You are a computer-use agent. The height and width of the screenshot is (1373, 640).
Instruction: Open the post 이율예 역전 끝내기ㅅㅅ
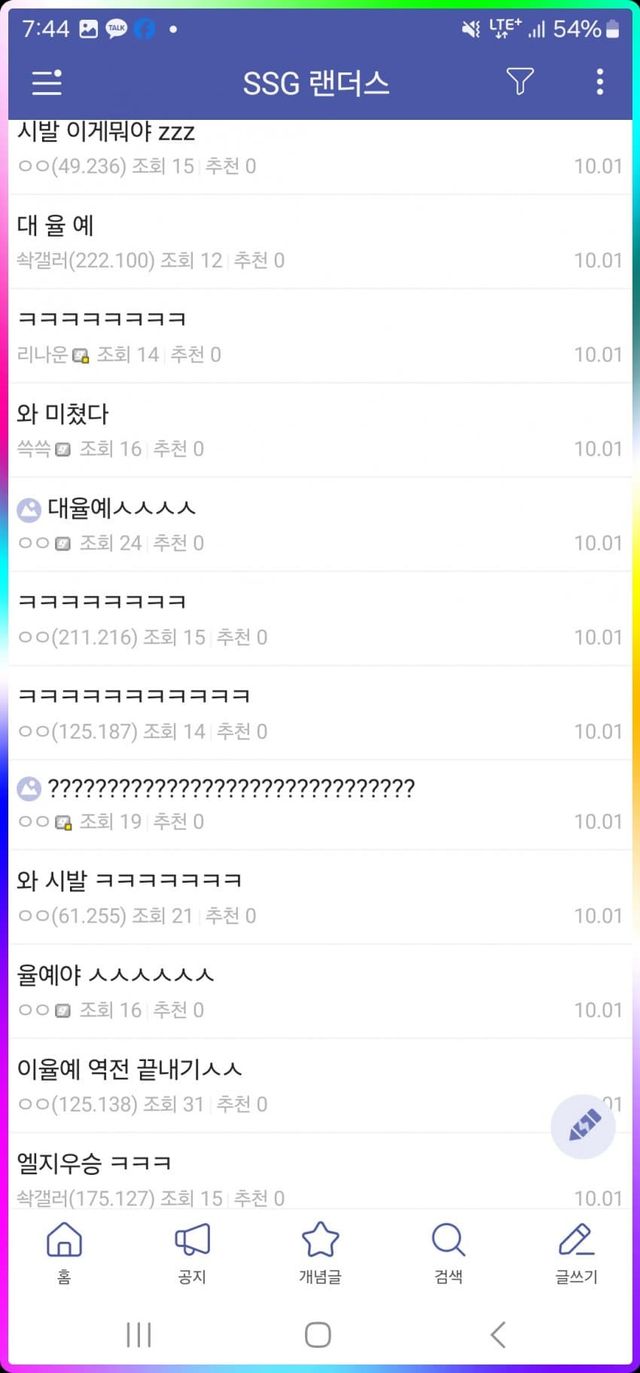click(130, 1069)
